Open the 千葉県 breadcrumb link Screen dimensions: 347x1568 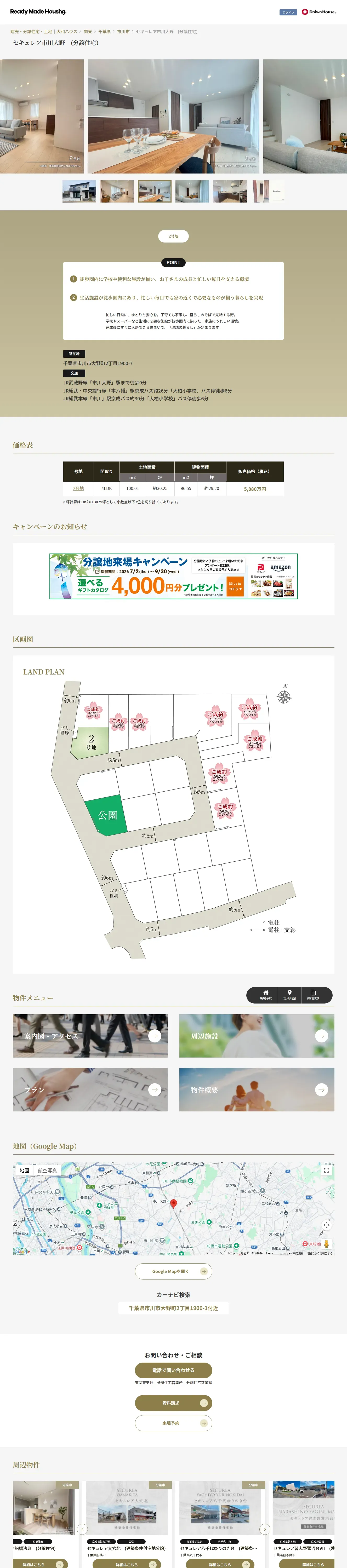[105, 32]
